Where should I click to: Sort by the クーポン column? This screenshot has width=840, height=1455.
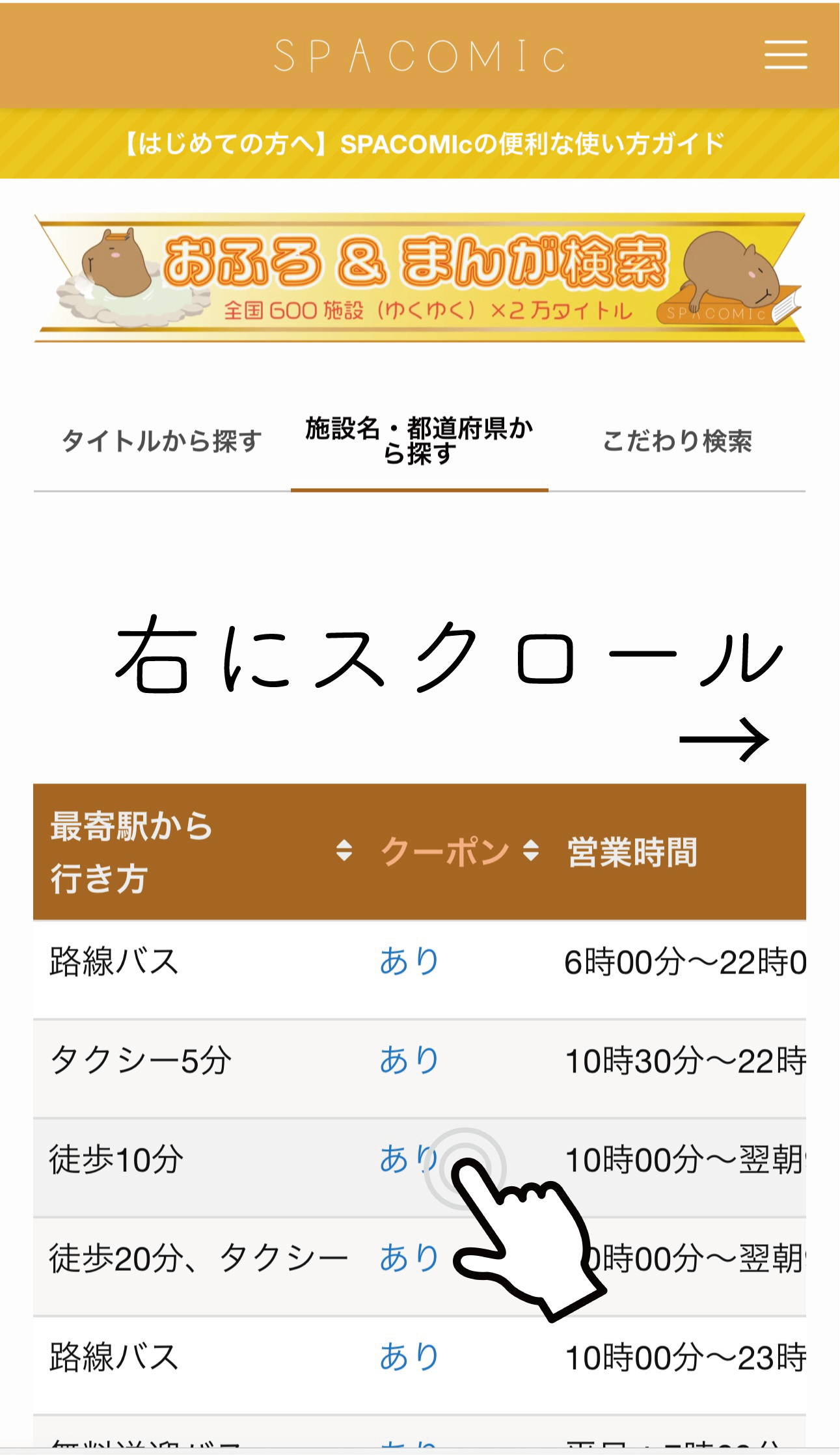click(x=530, y=850)
